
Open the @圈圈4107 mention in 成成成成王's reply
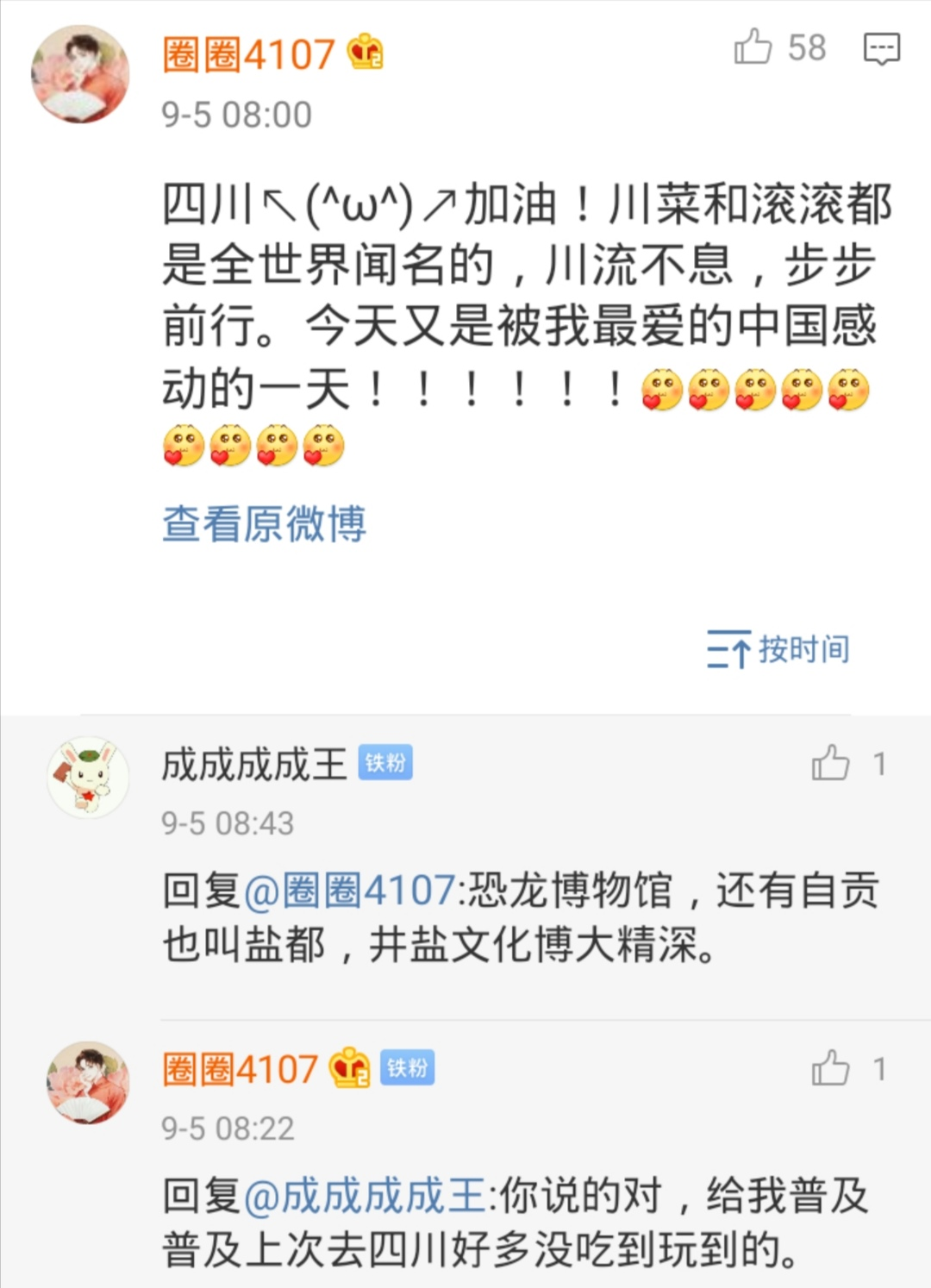349,891
